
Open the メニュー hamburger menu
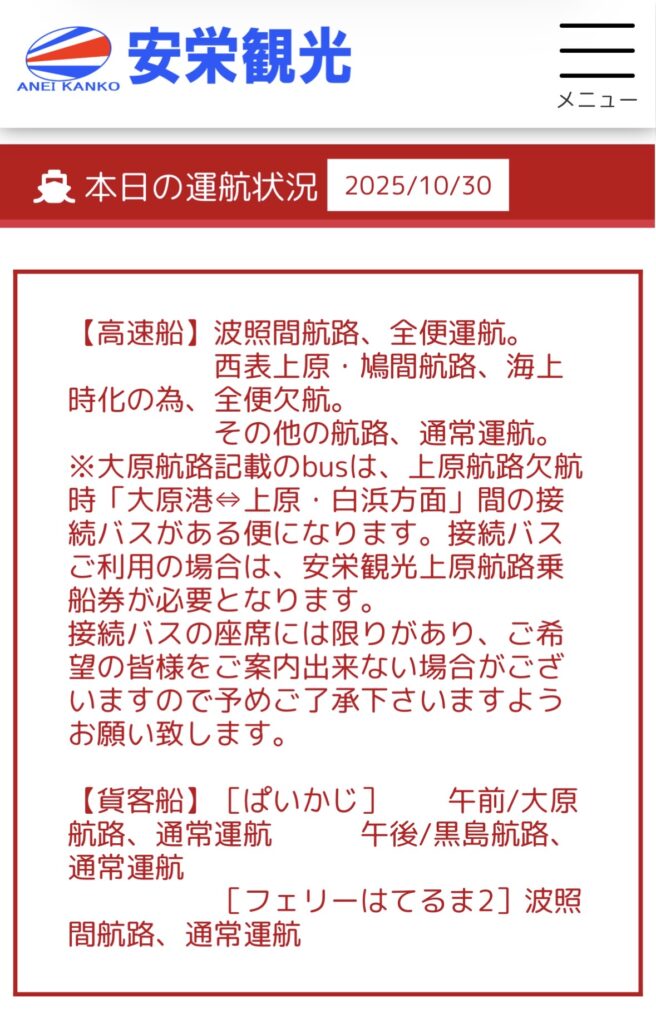(596, 62)
